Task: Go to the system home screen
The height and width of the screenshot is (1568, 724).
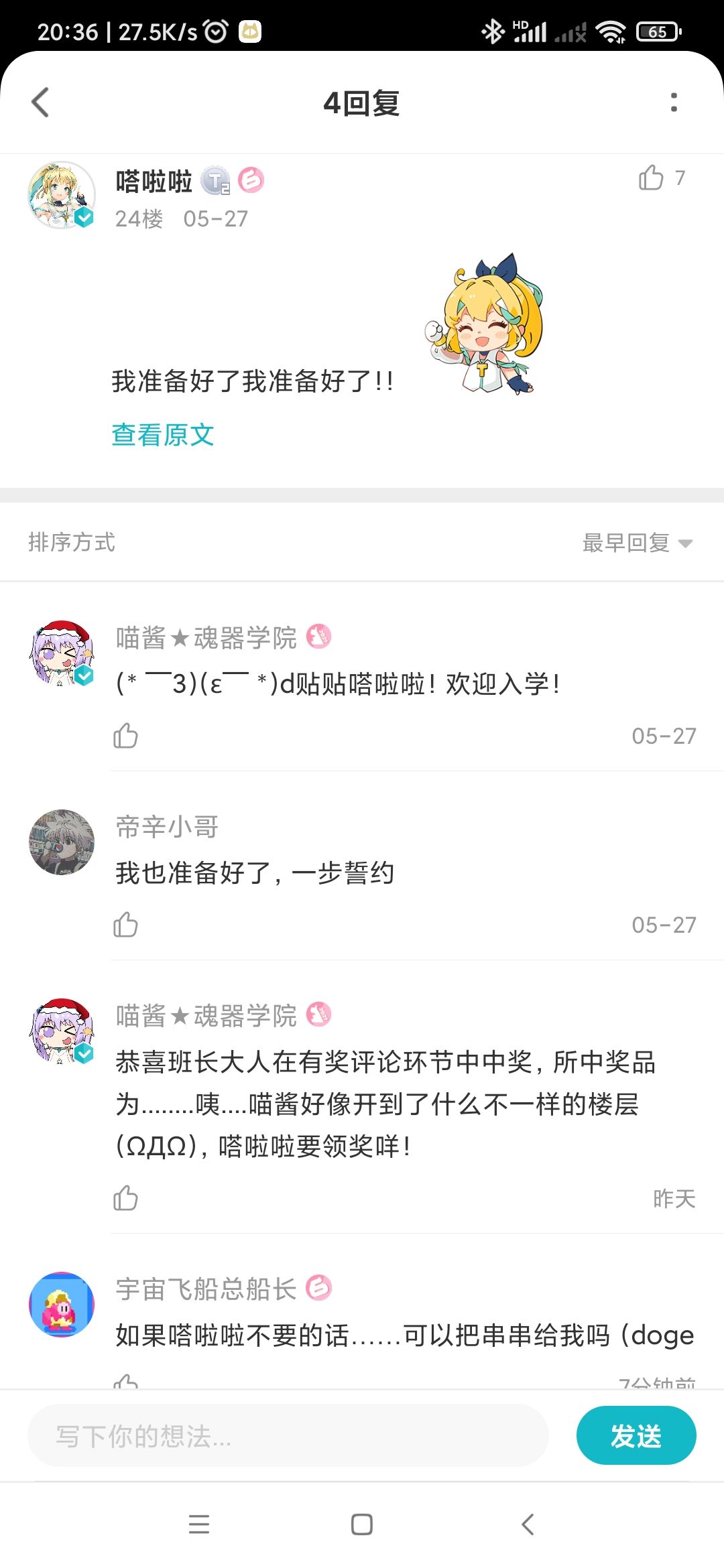Action: tap(362, 1524)
